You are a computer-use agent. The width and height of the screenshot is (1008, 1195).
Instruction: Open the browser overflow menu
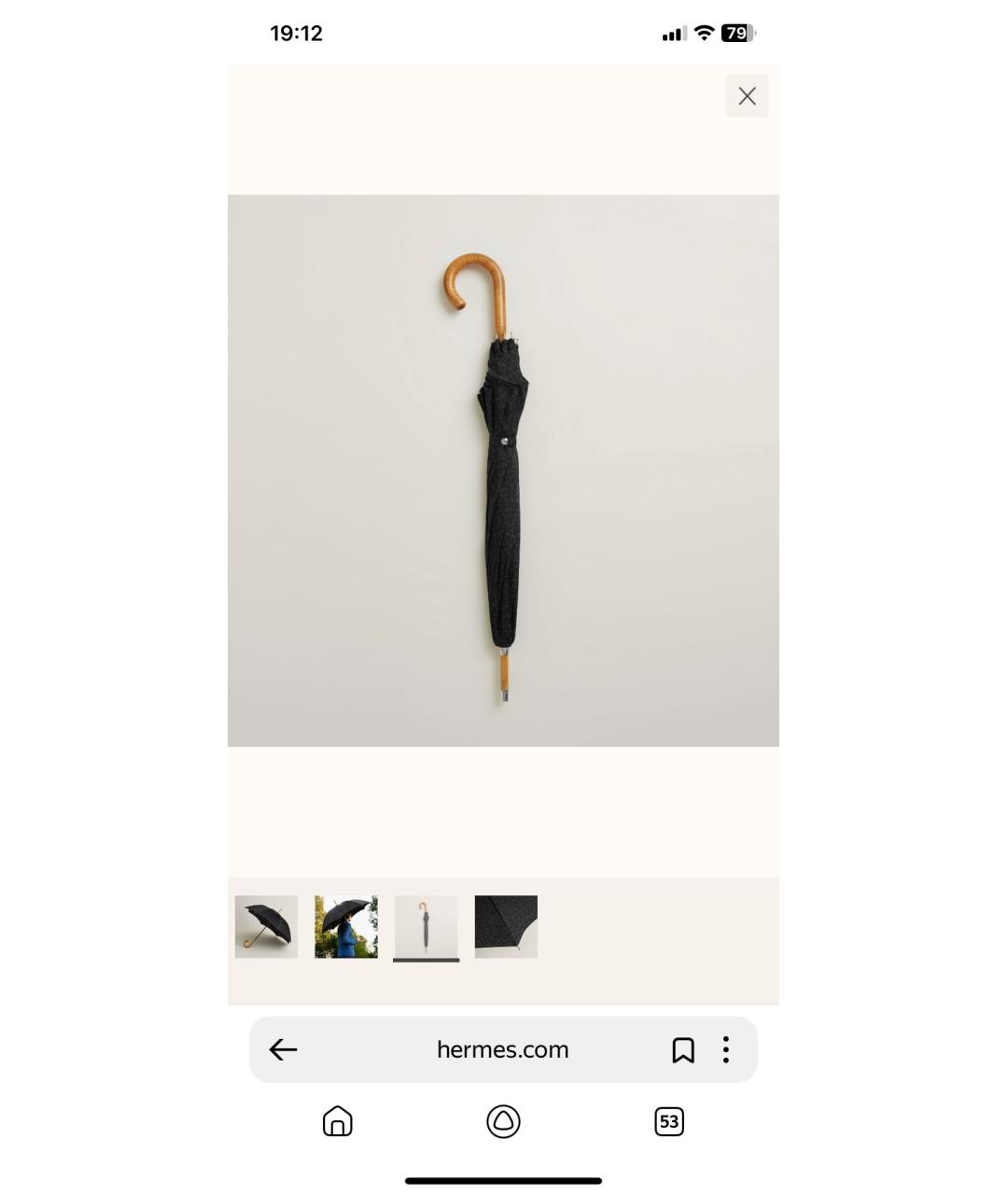tap(726, 1049)
